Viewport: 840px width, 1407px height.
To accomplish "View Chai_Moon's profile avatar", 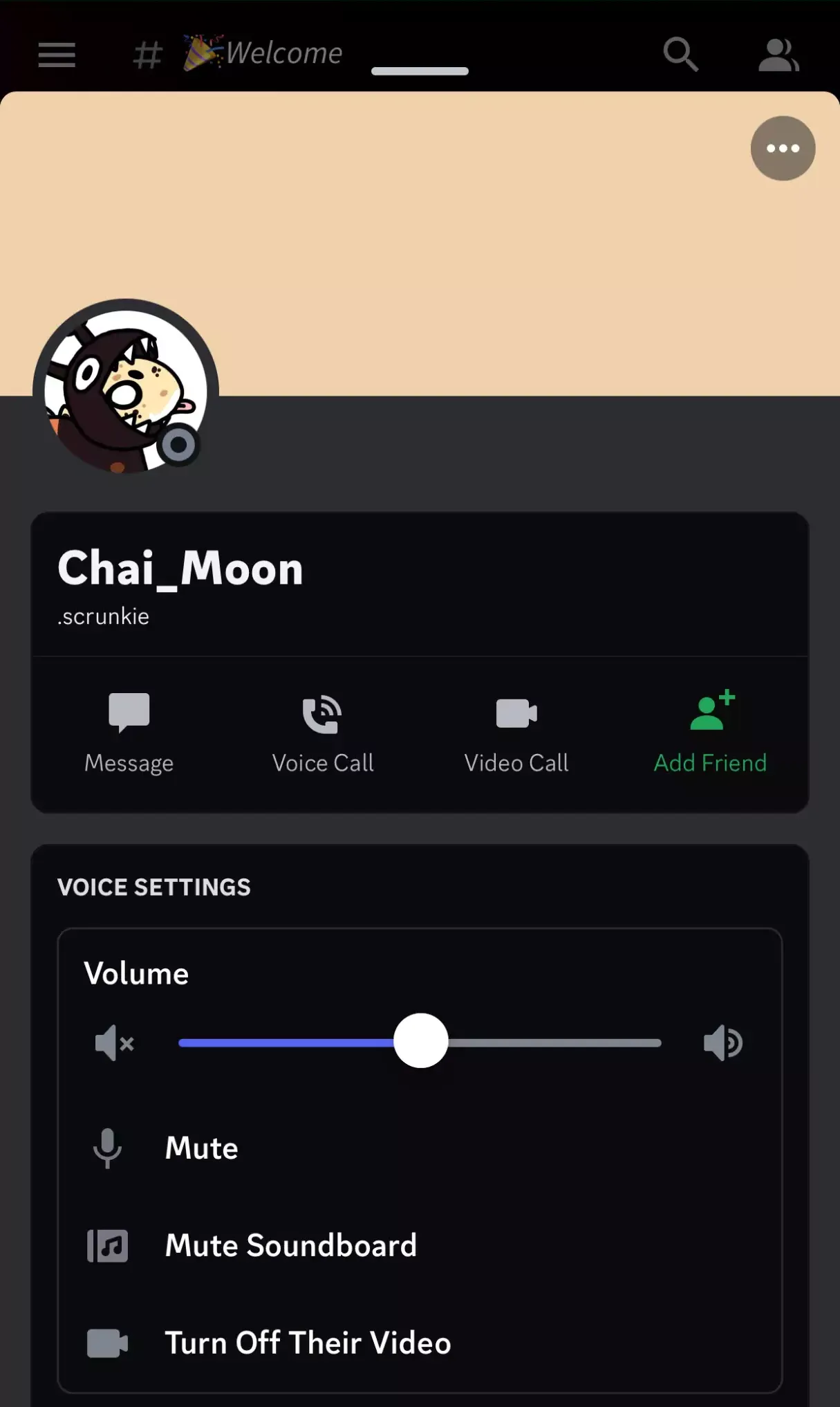I will click(x=126, y=392).
